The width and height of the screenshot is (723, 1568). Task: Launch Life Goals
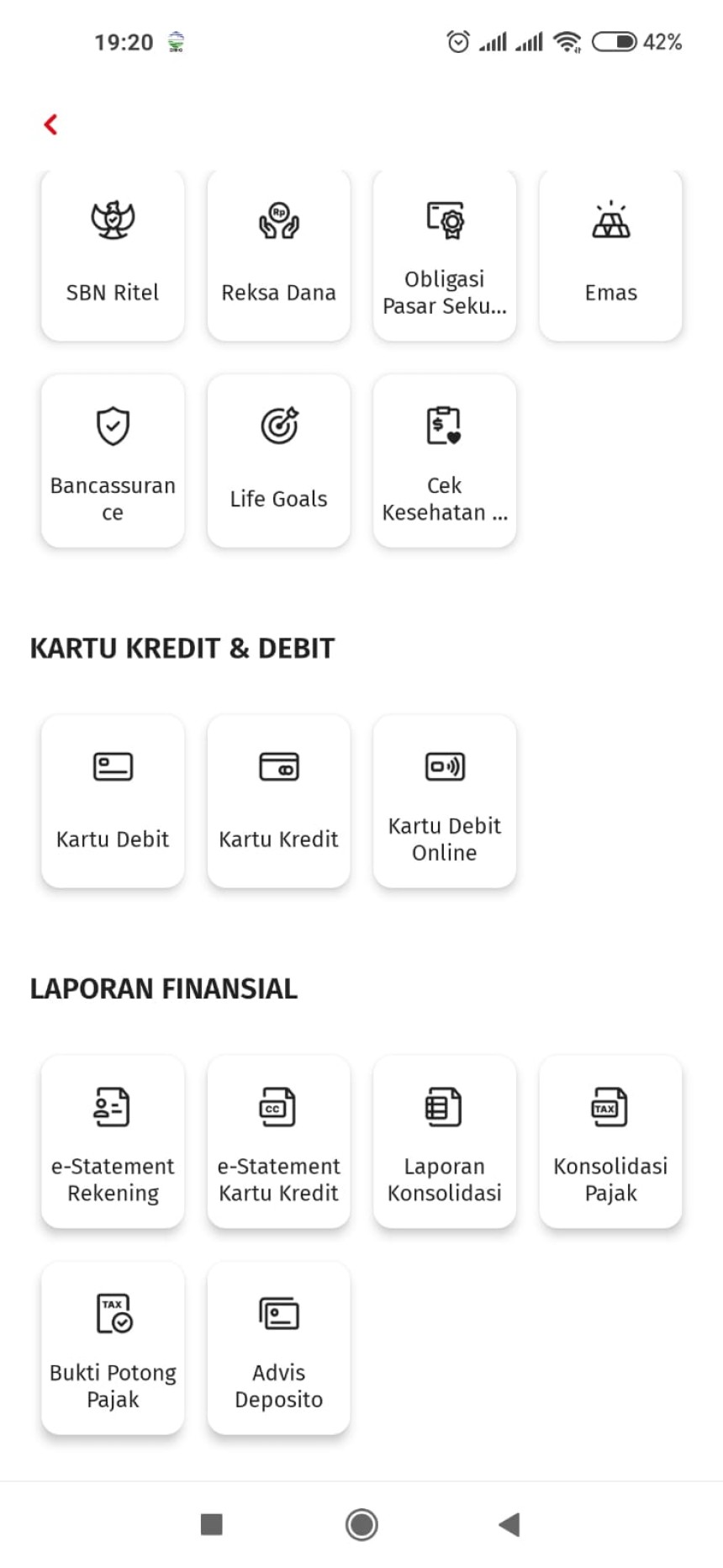coord(278,461)
